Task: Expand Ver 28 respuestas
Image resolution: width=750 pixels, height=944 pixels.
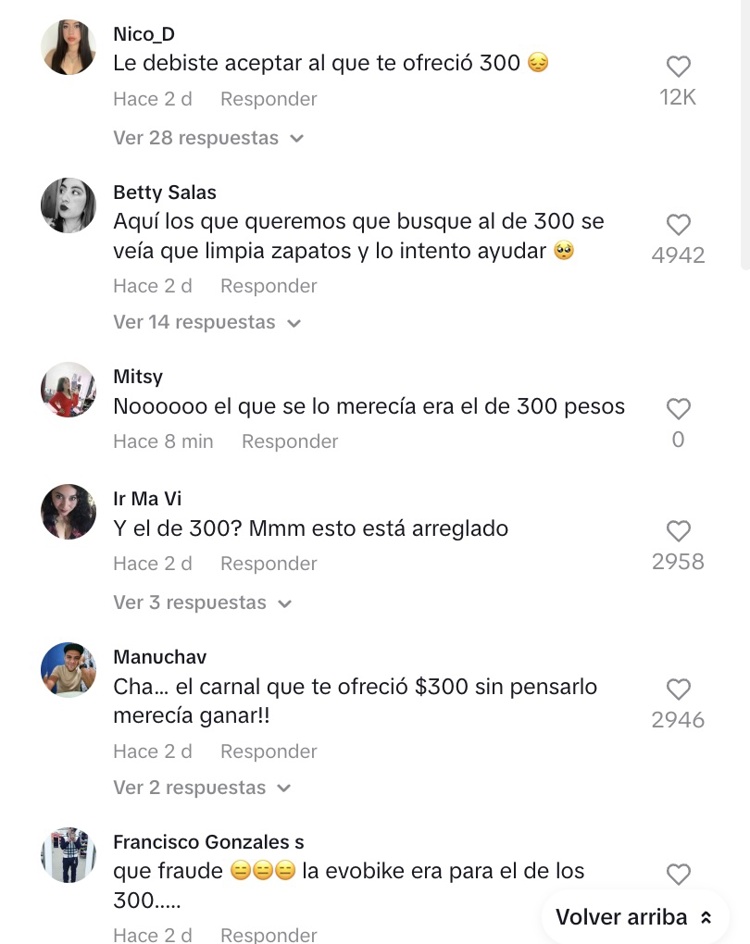Action: coord(208,138)
